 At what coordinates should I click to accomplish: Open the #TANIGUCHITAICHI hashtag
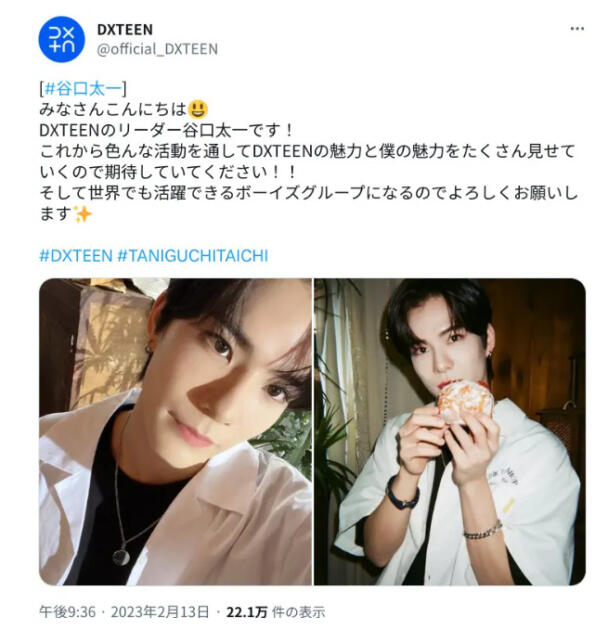pos(192,256)
